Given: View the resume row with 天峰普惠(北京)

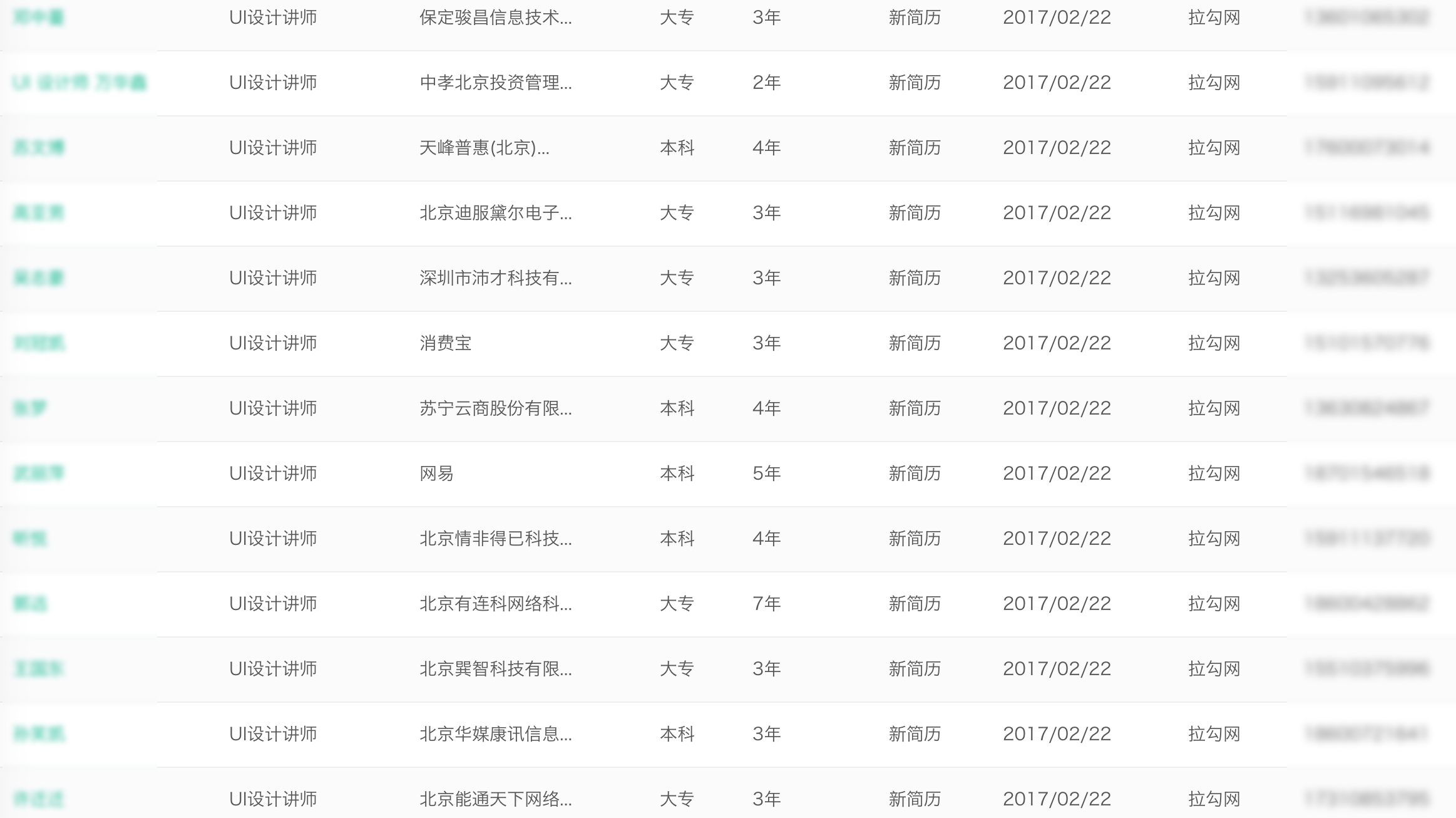Looking at the screenshot, I should click(39, 148).
